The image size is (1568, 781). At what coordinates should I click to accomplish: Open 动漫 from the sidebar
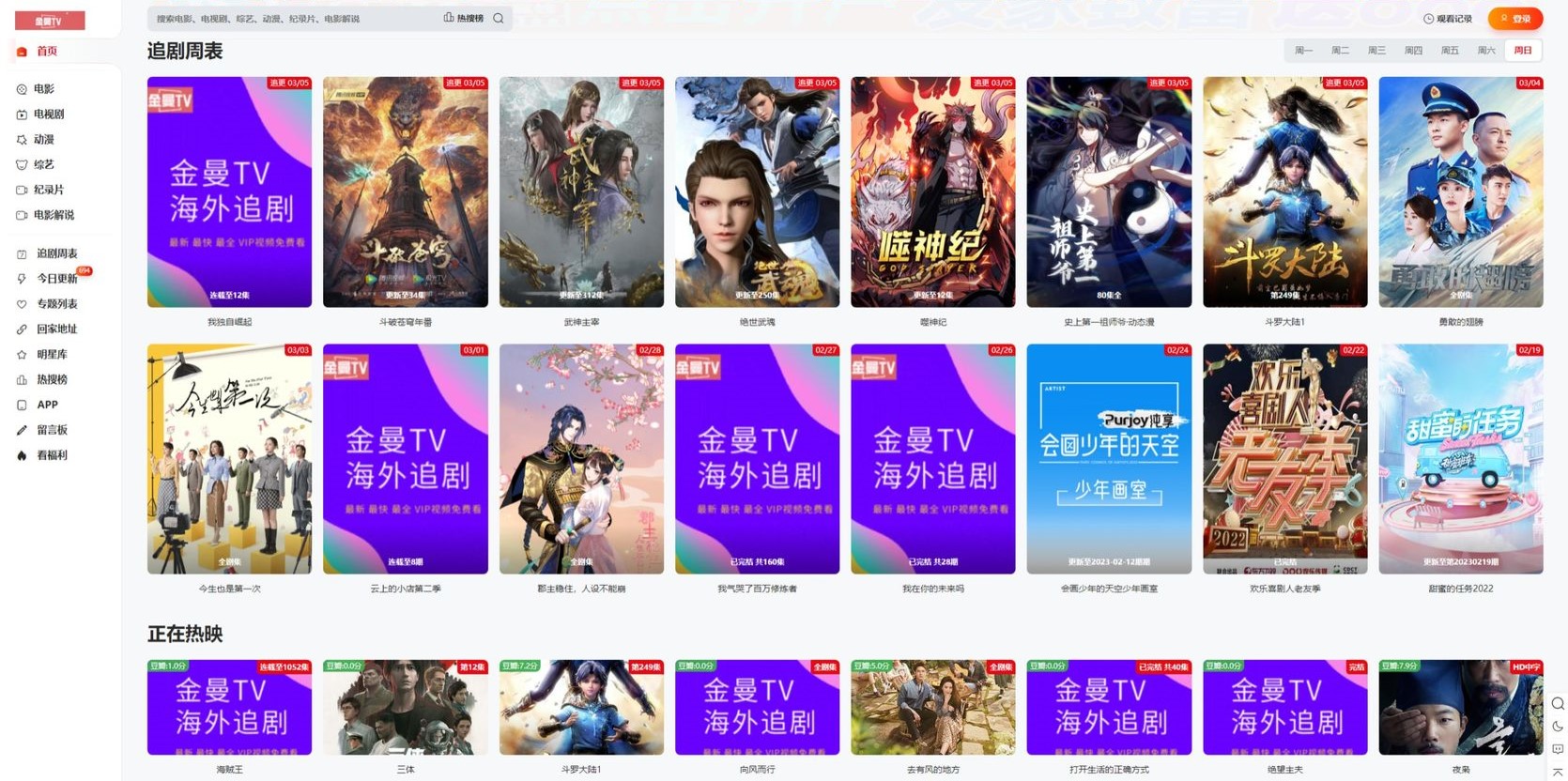tap(43, 140)
